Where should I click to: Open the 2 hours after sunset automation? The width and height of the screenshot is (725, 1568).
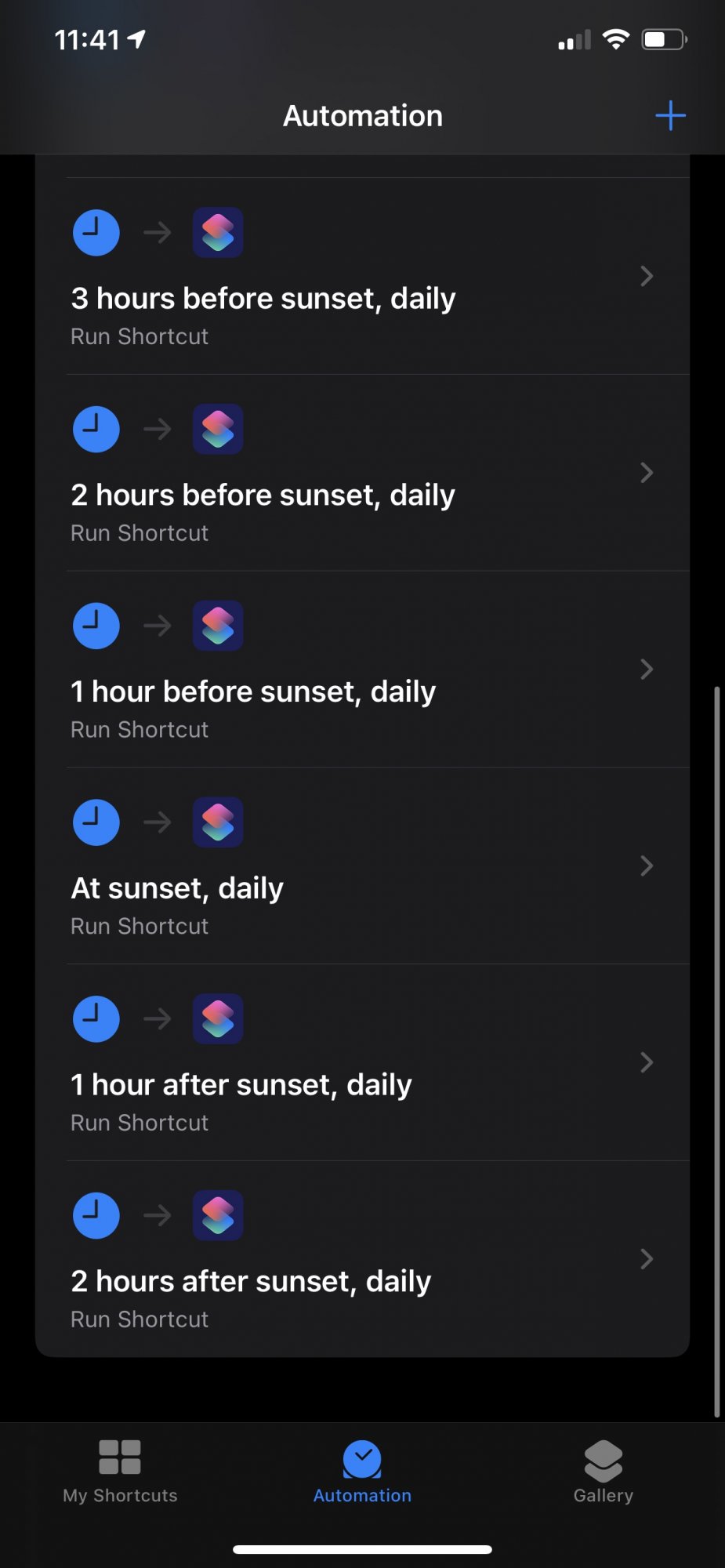point(363,1259)
